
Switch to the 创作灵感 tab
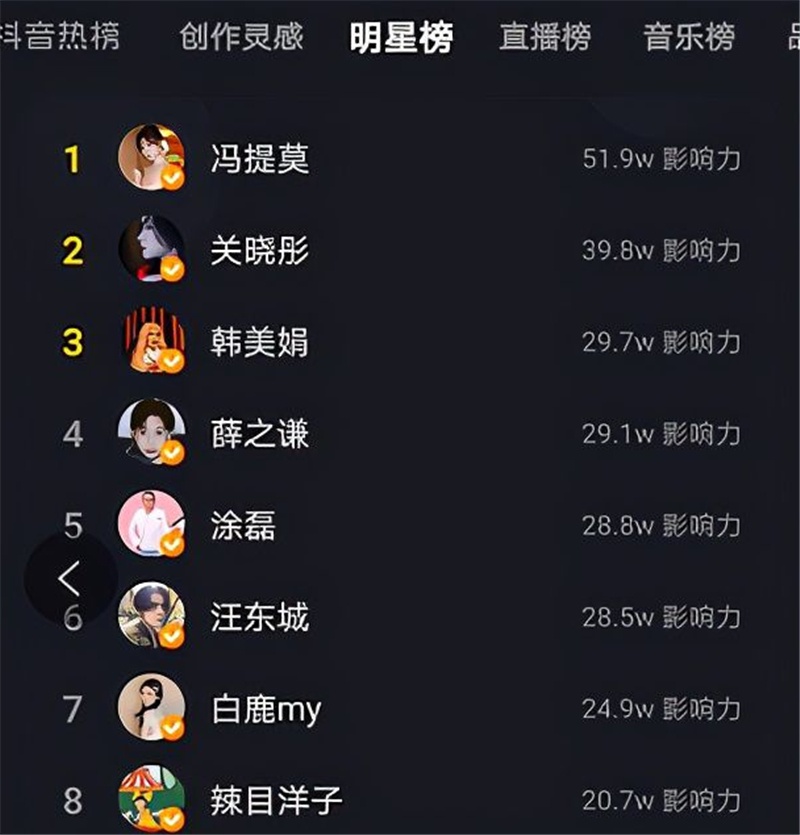point(241,37)
